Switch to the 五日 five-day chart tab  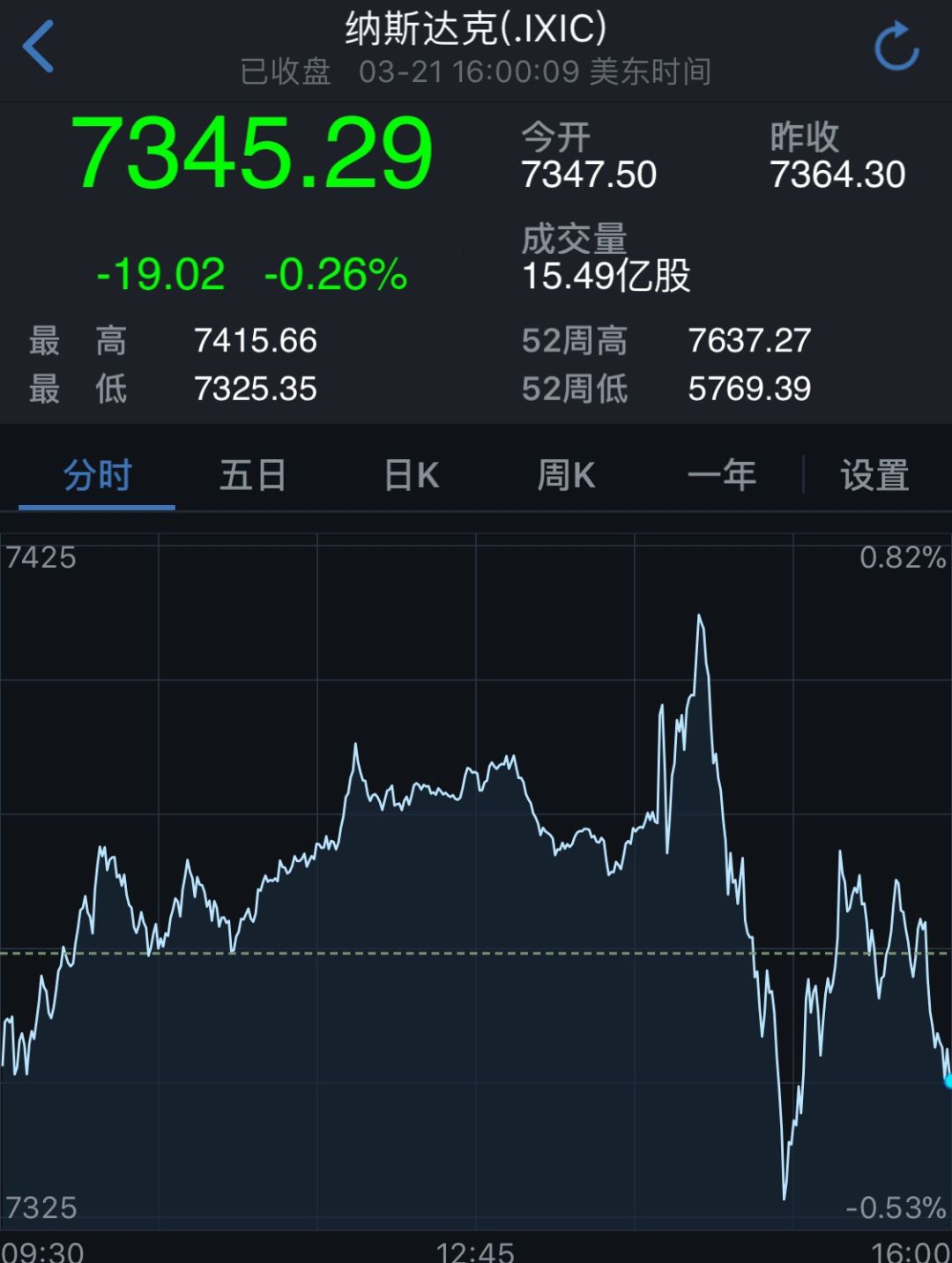coord(253,474)
